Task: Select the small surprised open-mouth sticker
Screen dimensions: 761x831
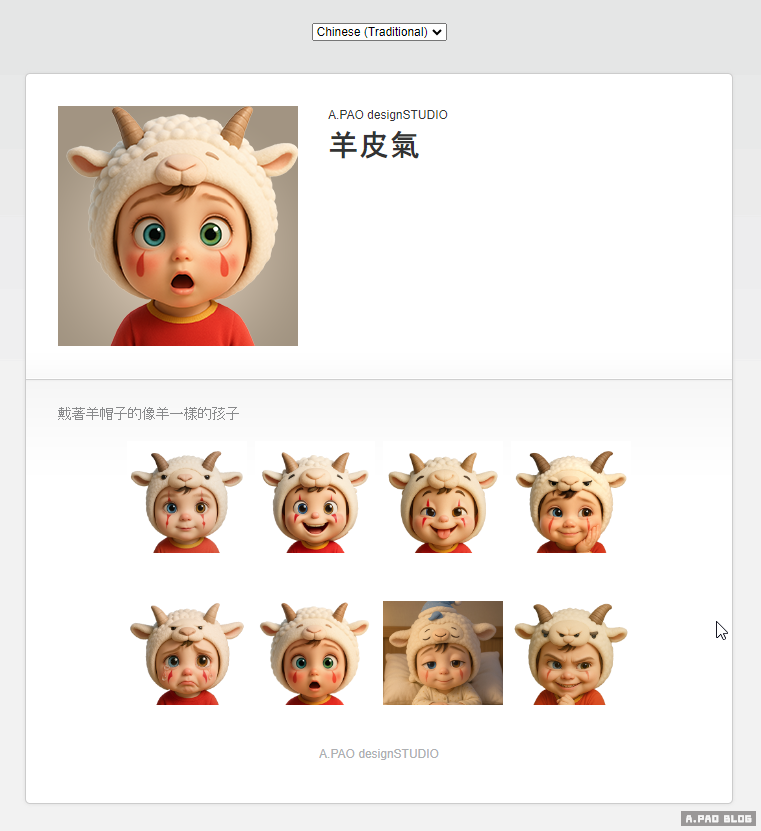Action: click(x=315, y=654)
